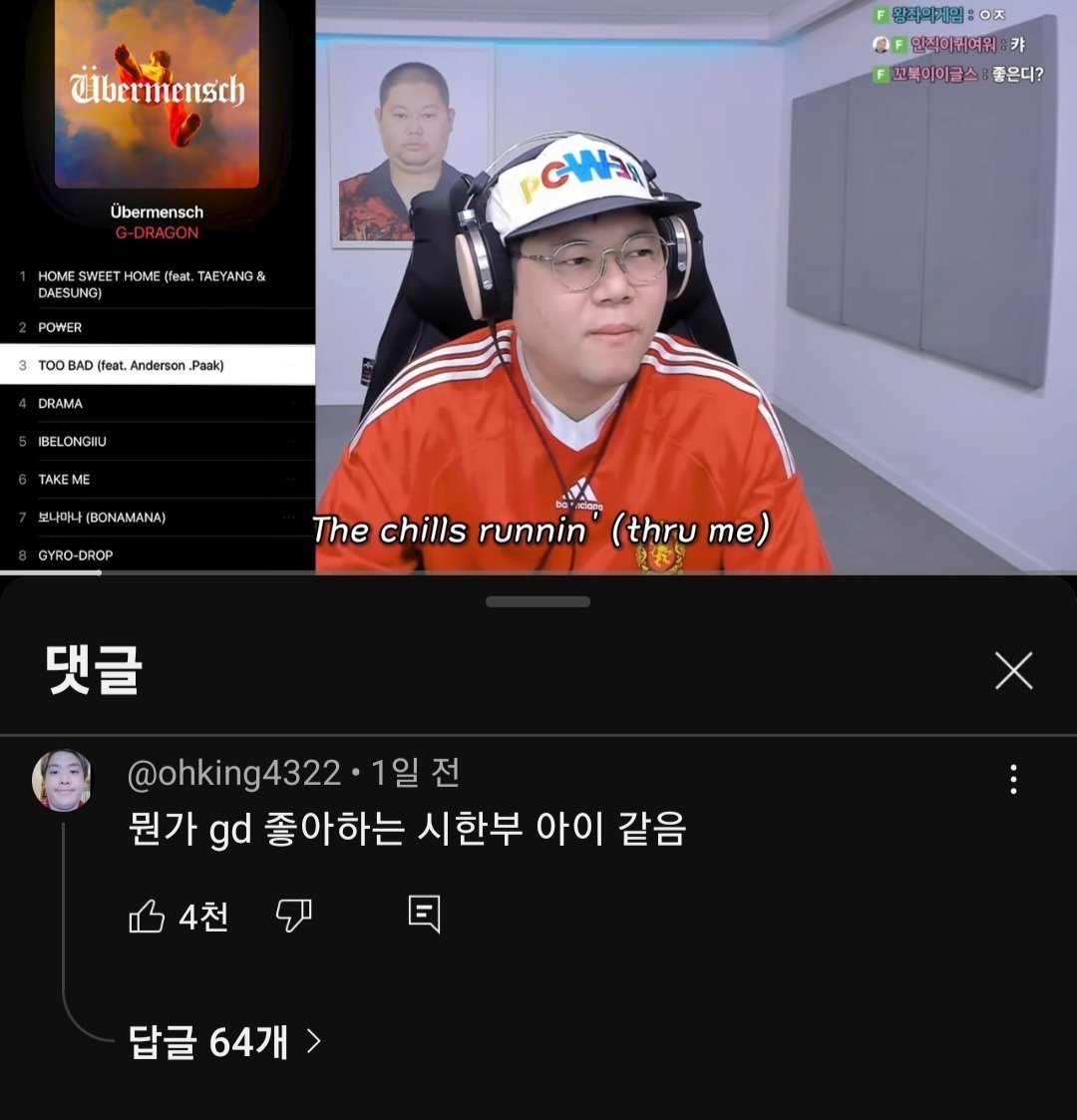The height and width of the screenshot is (1120, 1077).
Task: Like the comment by ohking4322
Action: point(147,916)
